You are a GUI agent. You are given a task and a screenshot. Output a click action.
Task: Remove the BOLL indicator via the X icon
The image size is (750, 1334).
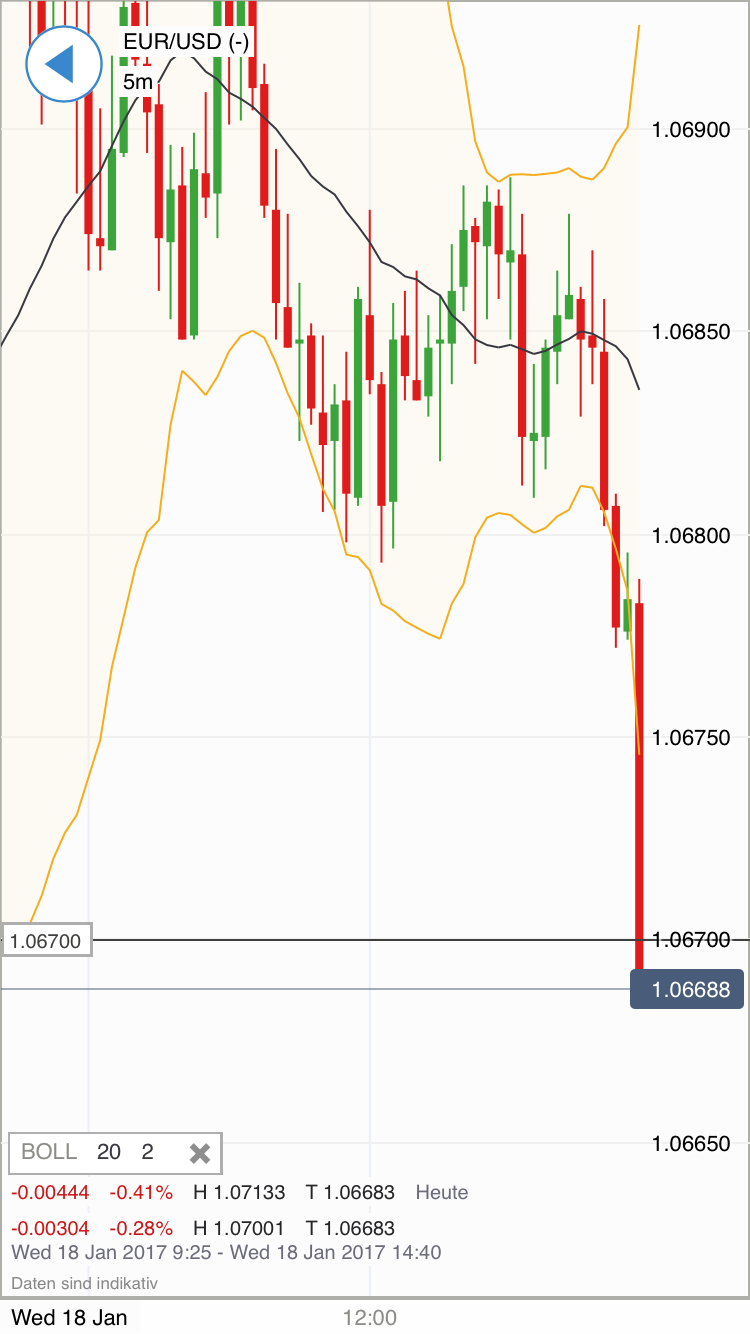(198, 1152)
